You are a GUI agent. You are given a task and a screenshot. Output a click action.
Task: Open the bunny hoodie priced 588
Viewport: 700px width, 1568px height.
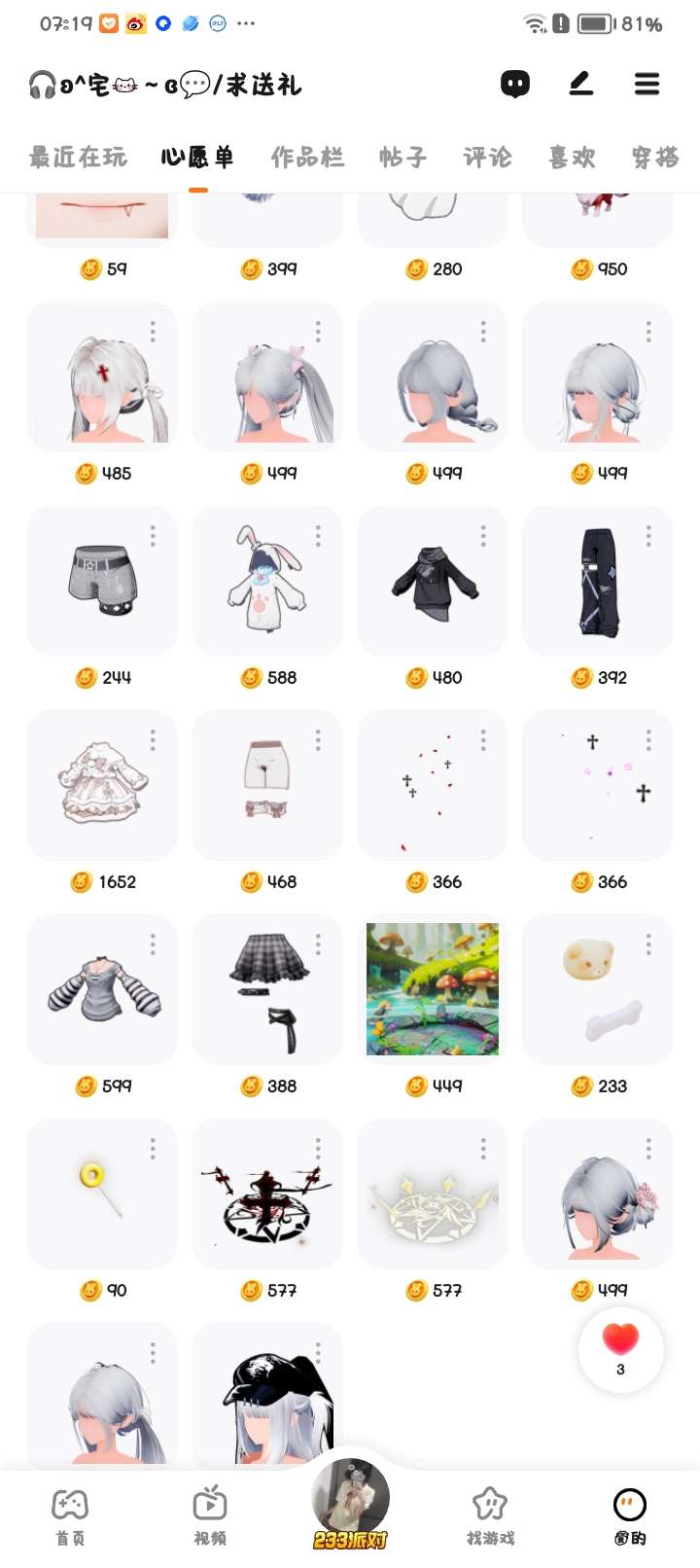point(267,580)
